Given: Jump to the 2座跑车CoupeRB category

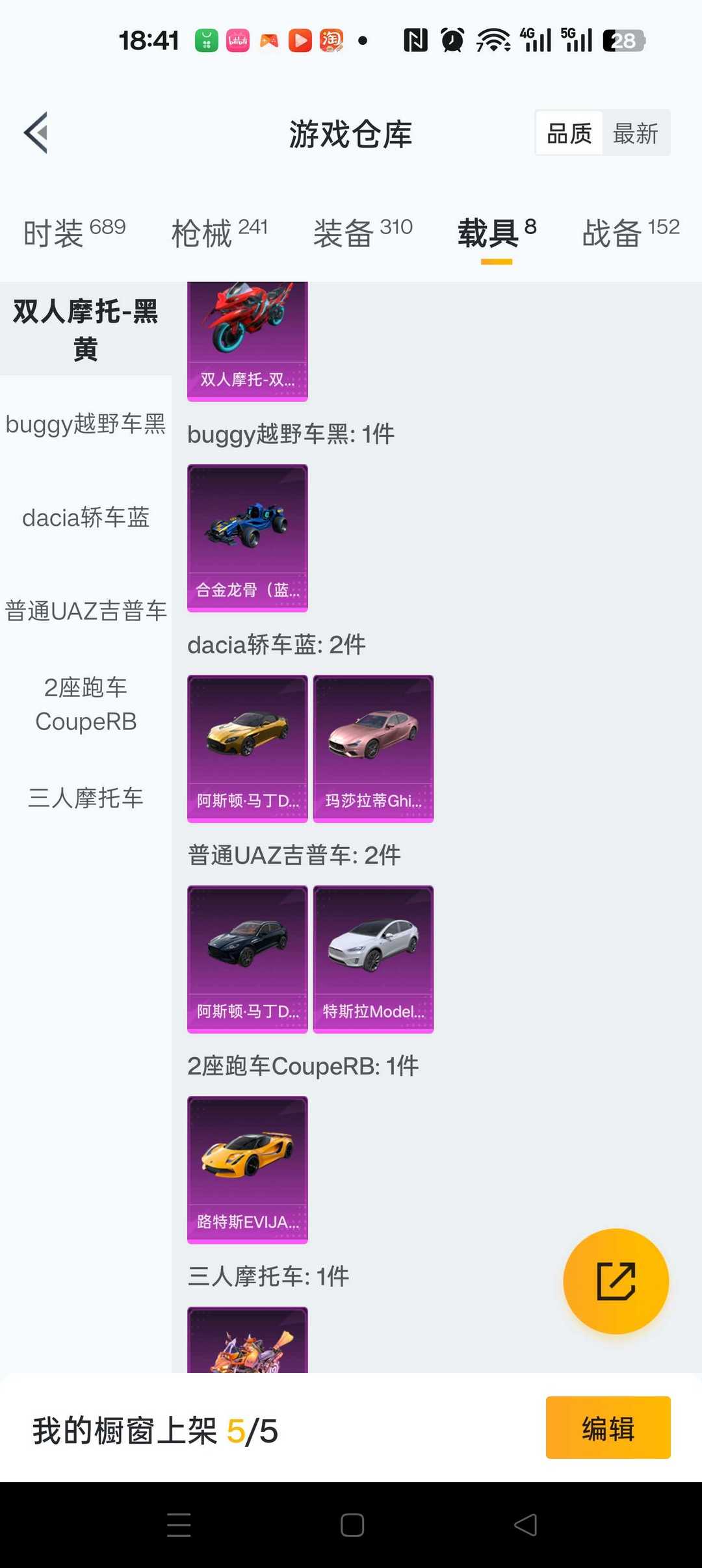Looking at the screenshot, I should tap(85, 705).
